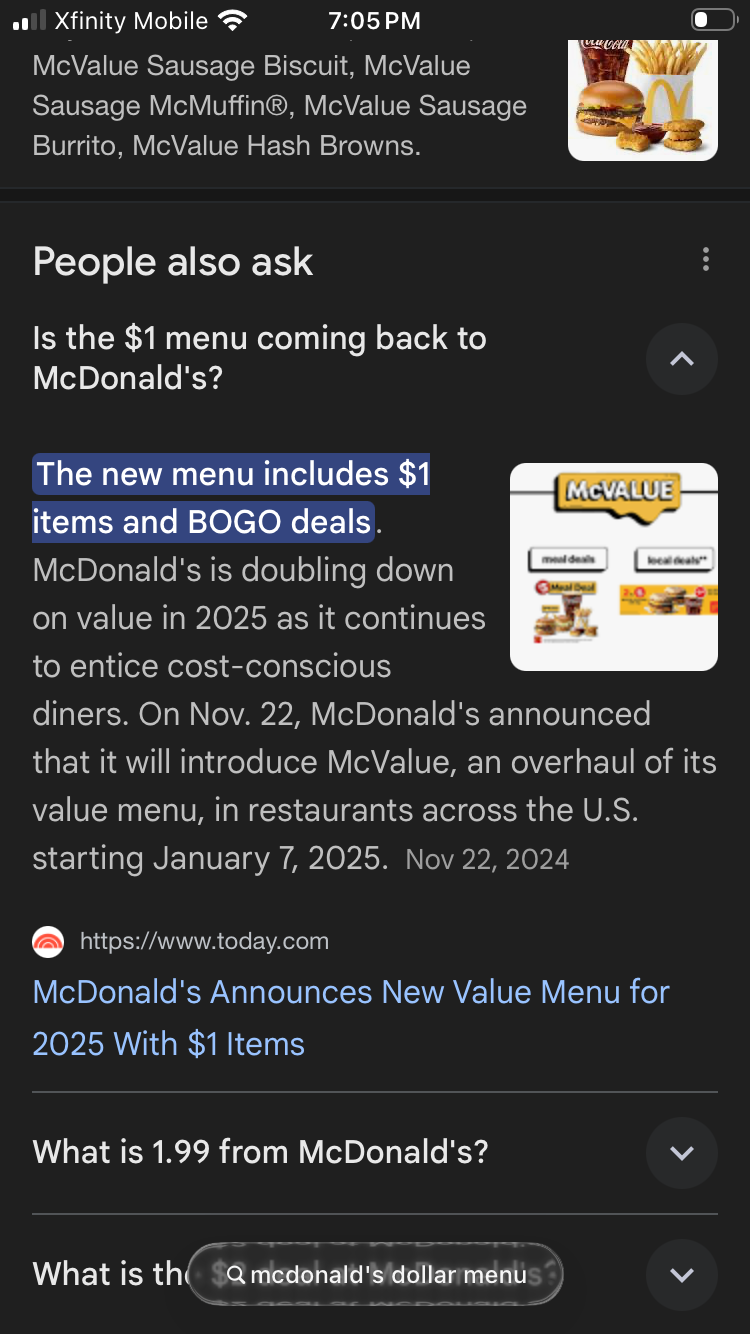This screenshot has height=1334, width=750.
Task: Collapse the $1 menu coming back question
Action: 682,359
